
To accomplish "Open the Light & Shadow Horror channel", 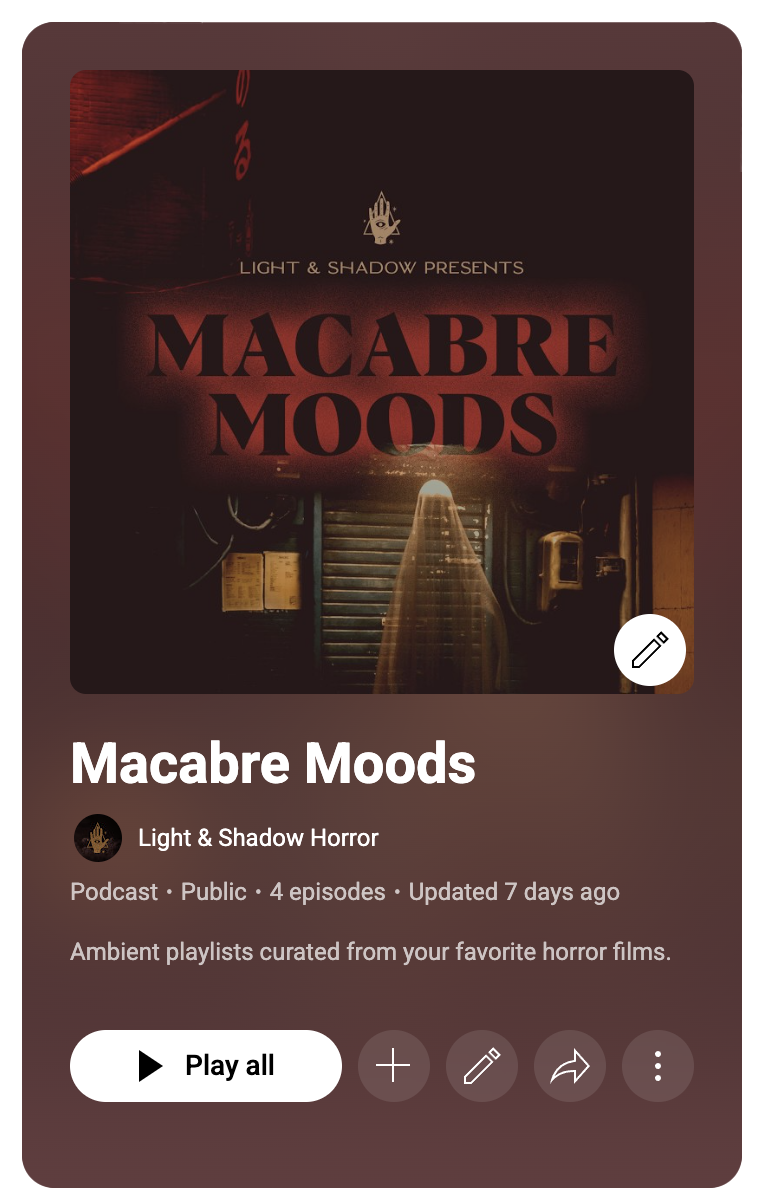I will pyautogui.click(x=257, y=838).
